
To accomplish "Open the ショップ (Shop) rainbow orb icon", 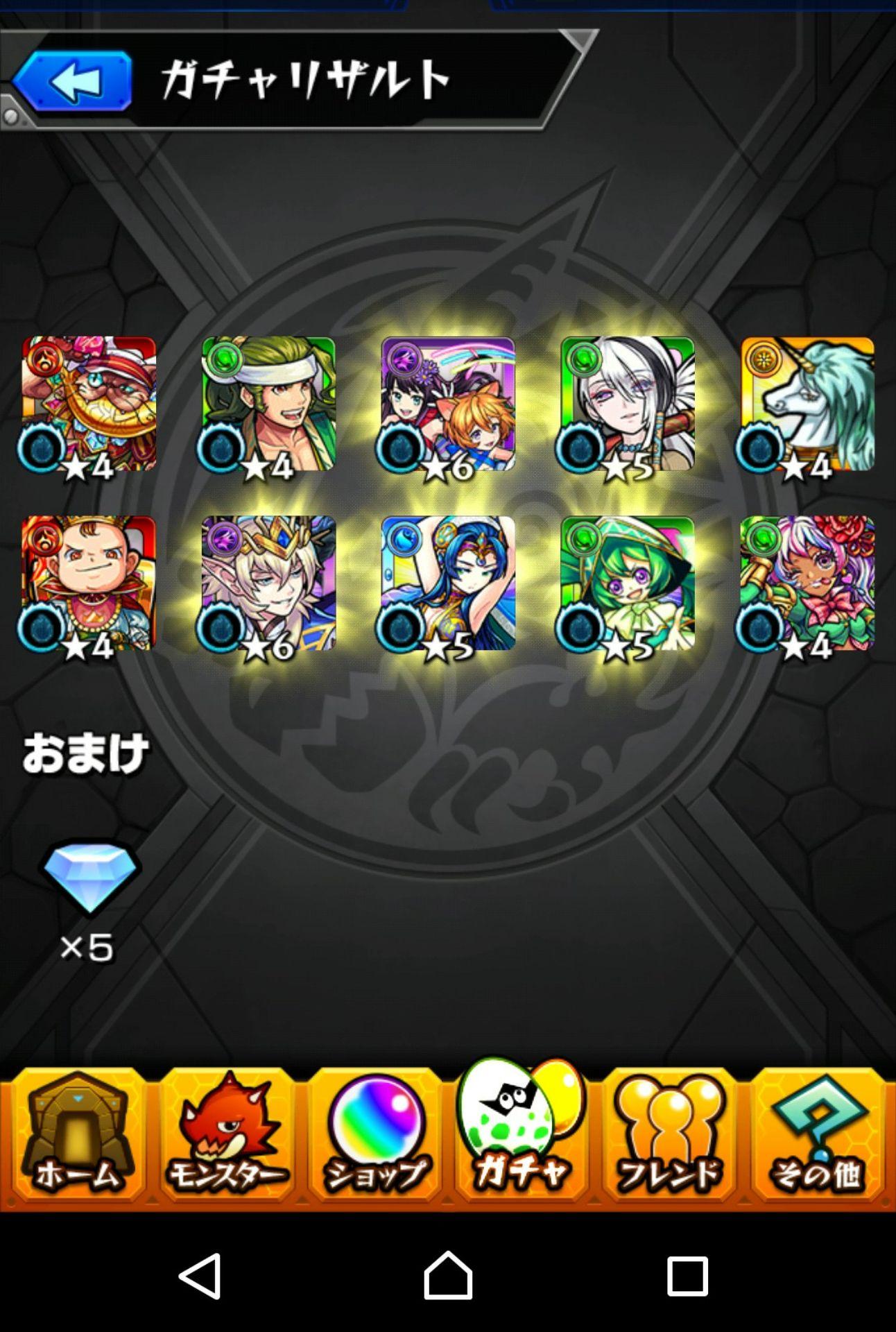I will pyautogui.click(x=373, y=1124).
